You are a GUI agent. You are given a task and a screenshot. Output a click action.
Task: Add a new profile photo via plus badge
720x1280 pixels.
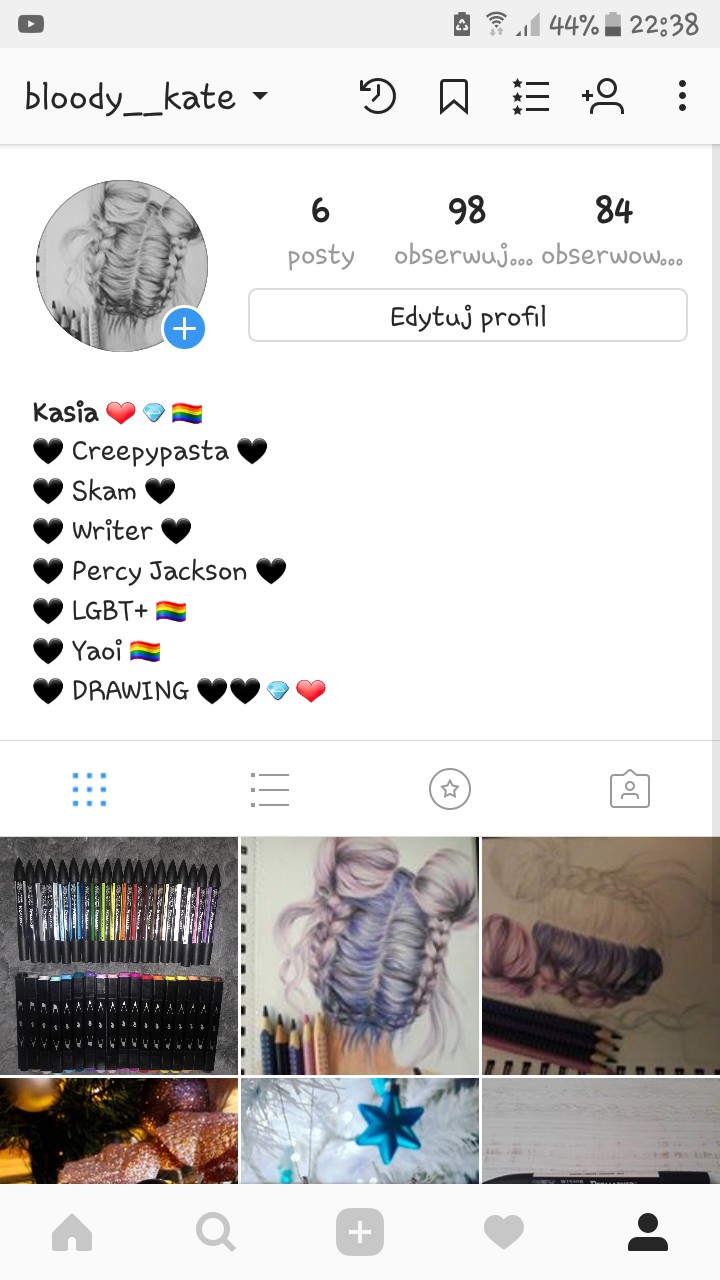(x=184, y=328)
